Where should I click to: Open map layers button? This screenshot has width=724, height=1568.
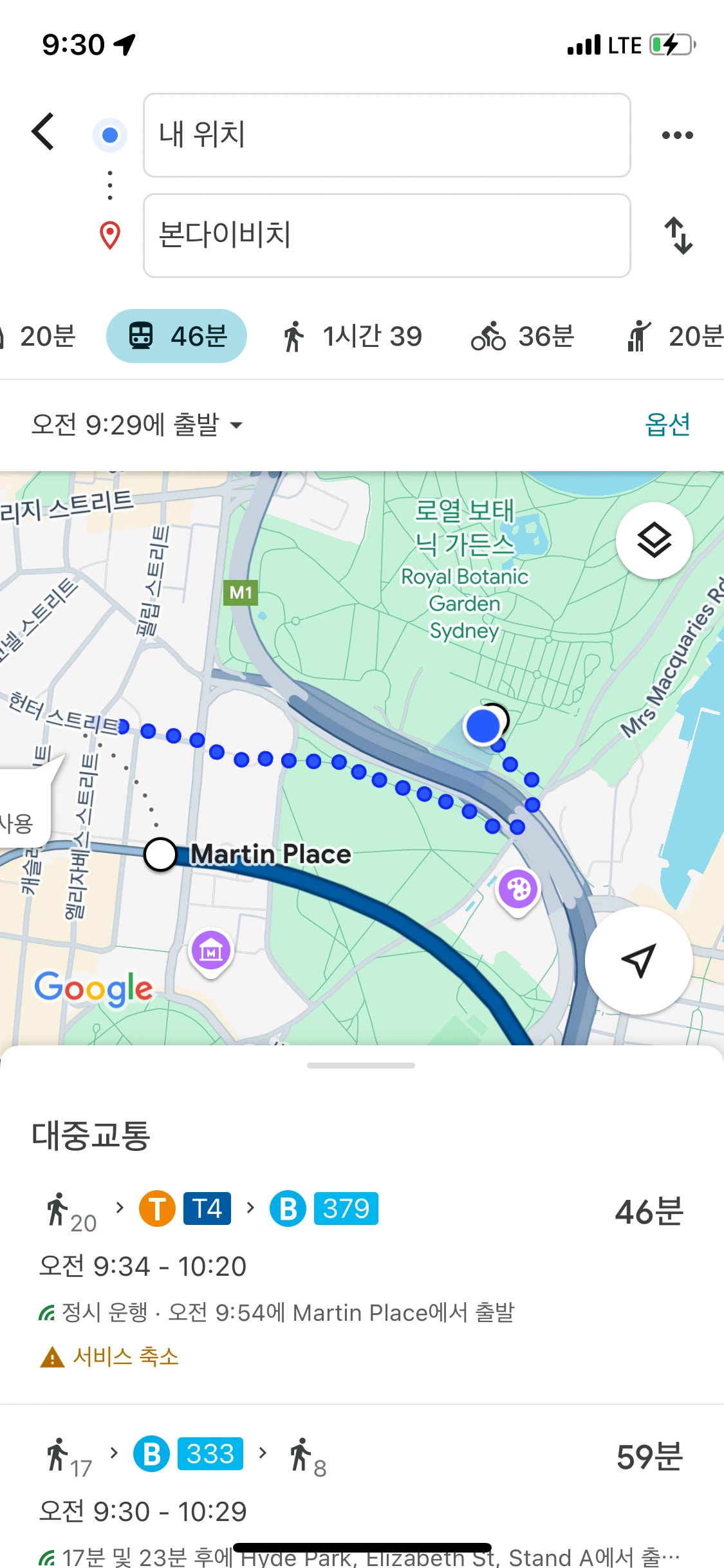(654, 541)
